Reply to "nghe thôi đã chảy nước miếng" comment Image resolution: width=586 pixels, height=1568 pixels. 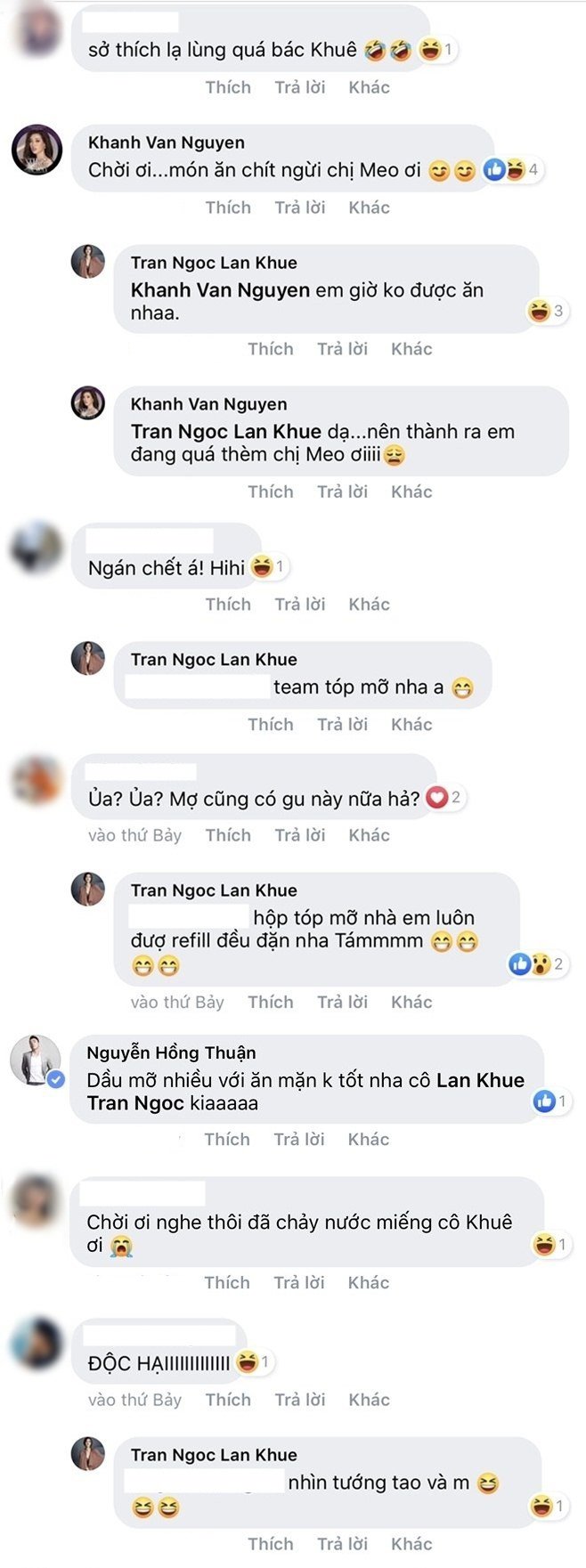click(x=298, y=1283)
